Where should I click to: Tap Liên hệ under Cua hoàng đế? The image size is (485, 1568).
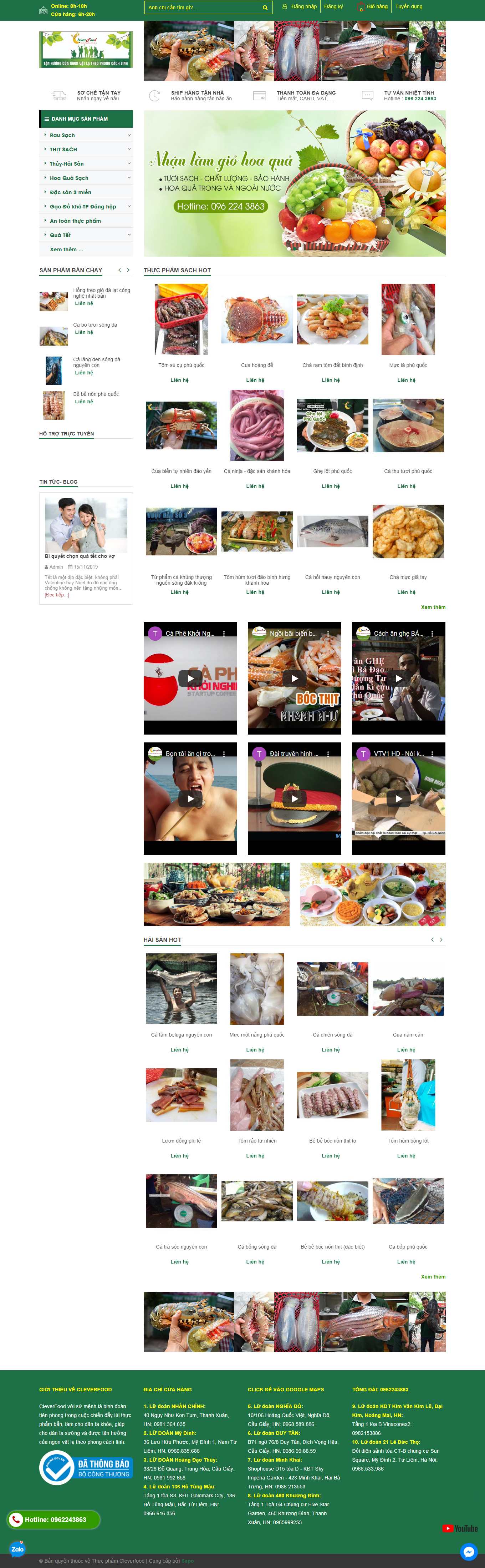pyautogui.click(x=255, y=380)
